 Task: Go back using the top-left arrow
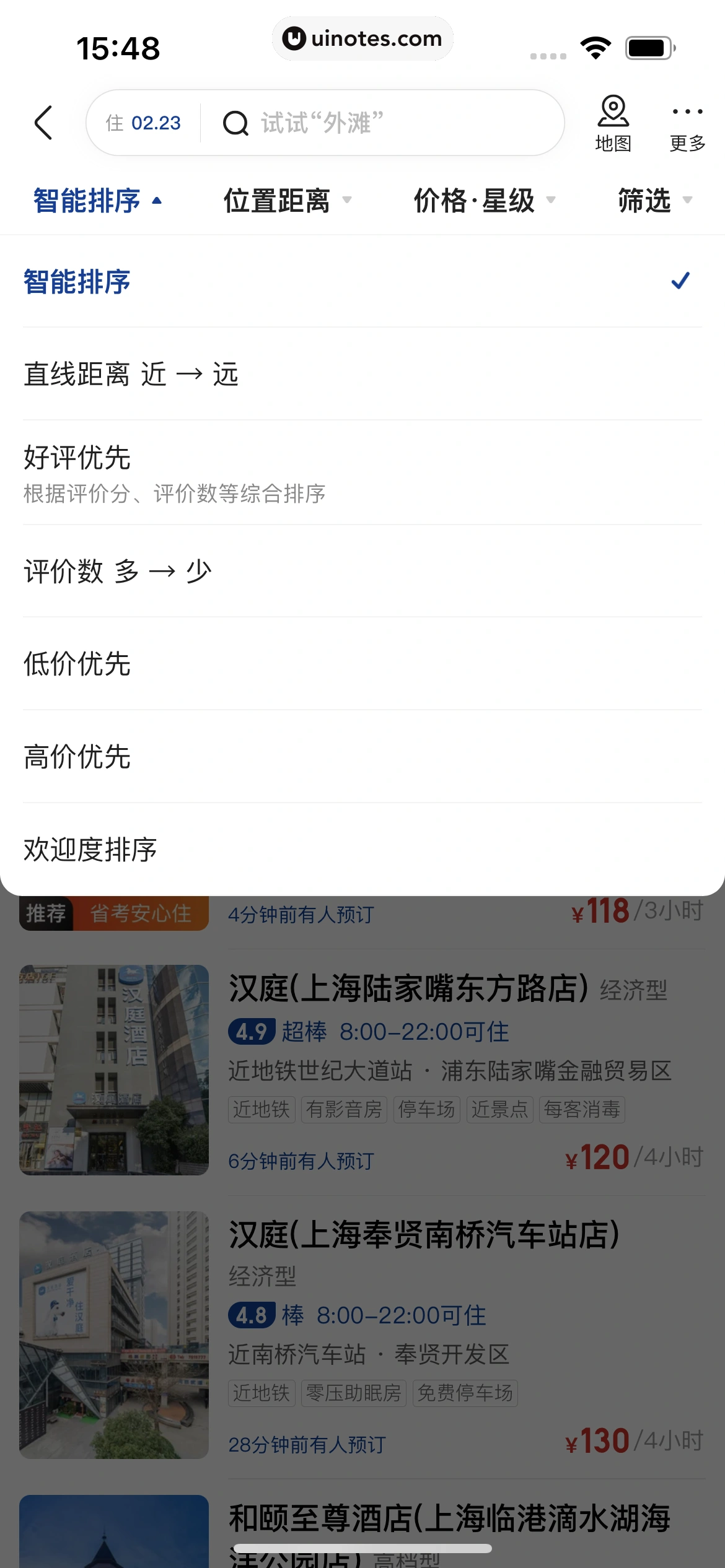click(x=43, y=123)
